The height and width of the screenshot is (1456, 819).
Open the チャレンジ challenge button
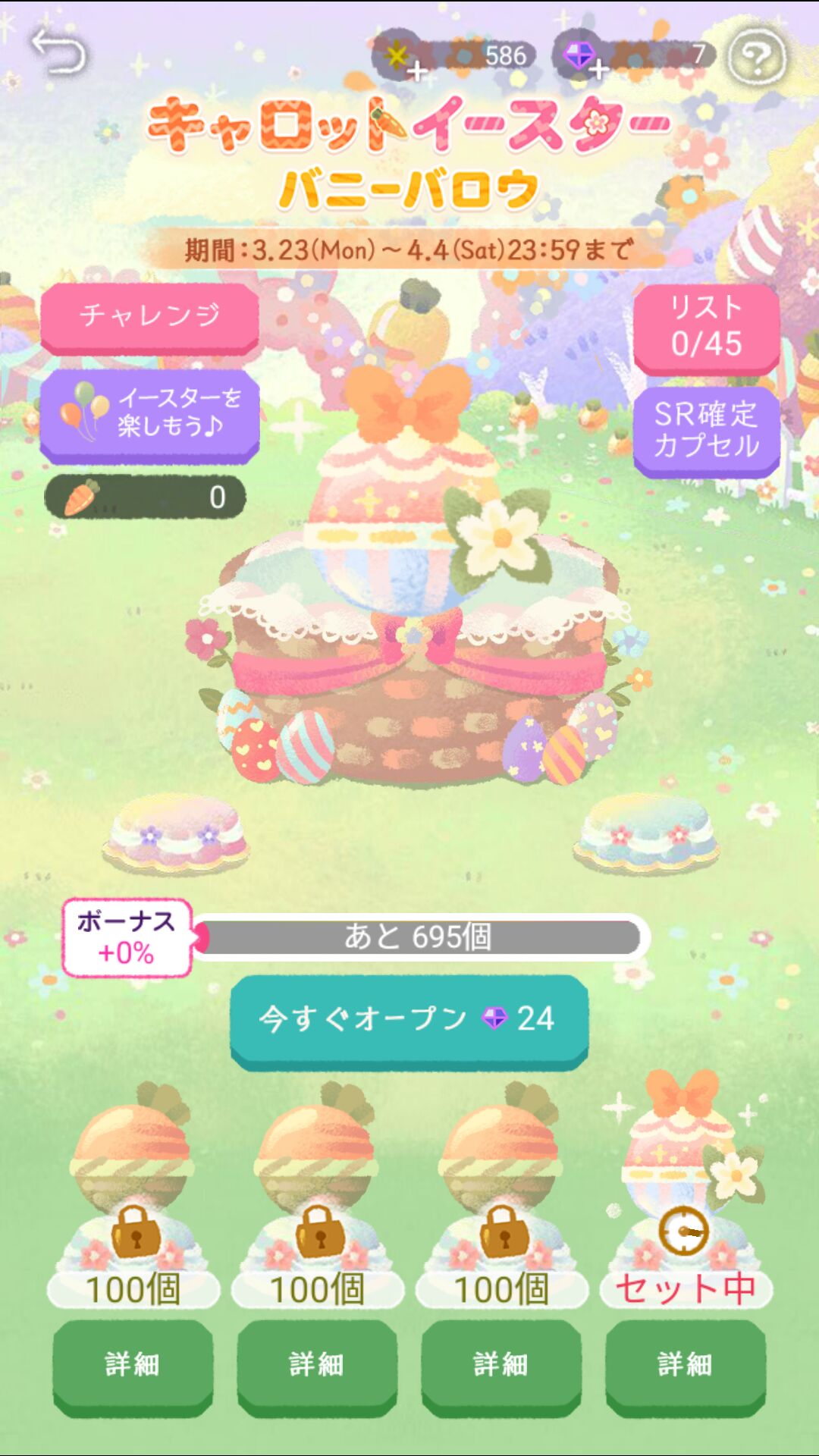point(149,315)
